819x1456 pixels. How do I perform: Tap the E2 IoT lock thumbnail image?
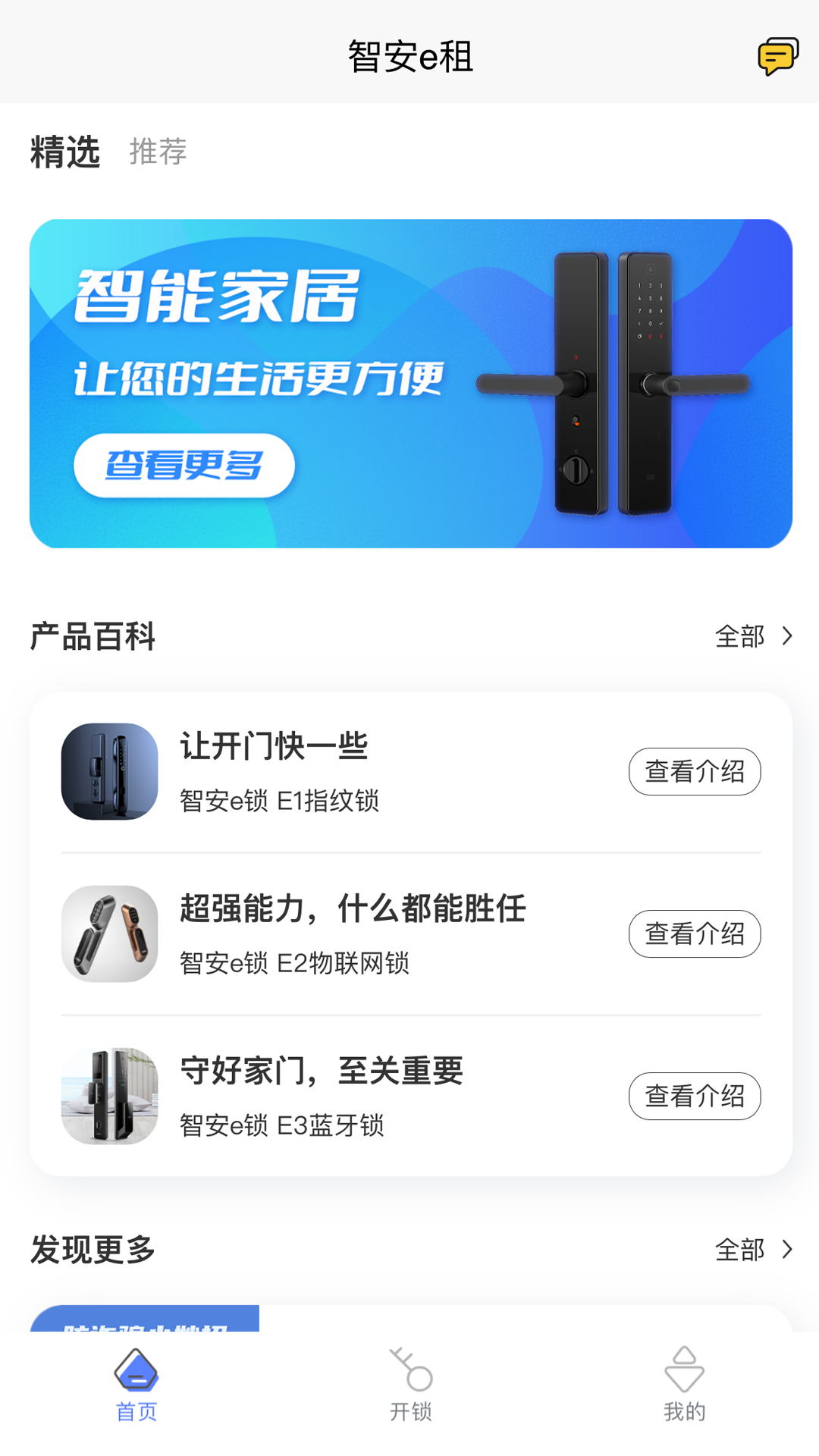(110, 934)
